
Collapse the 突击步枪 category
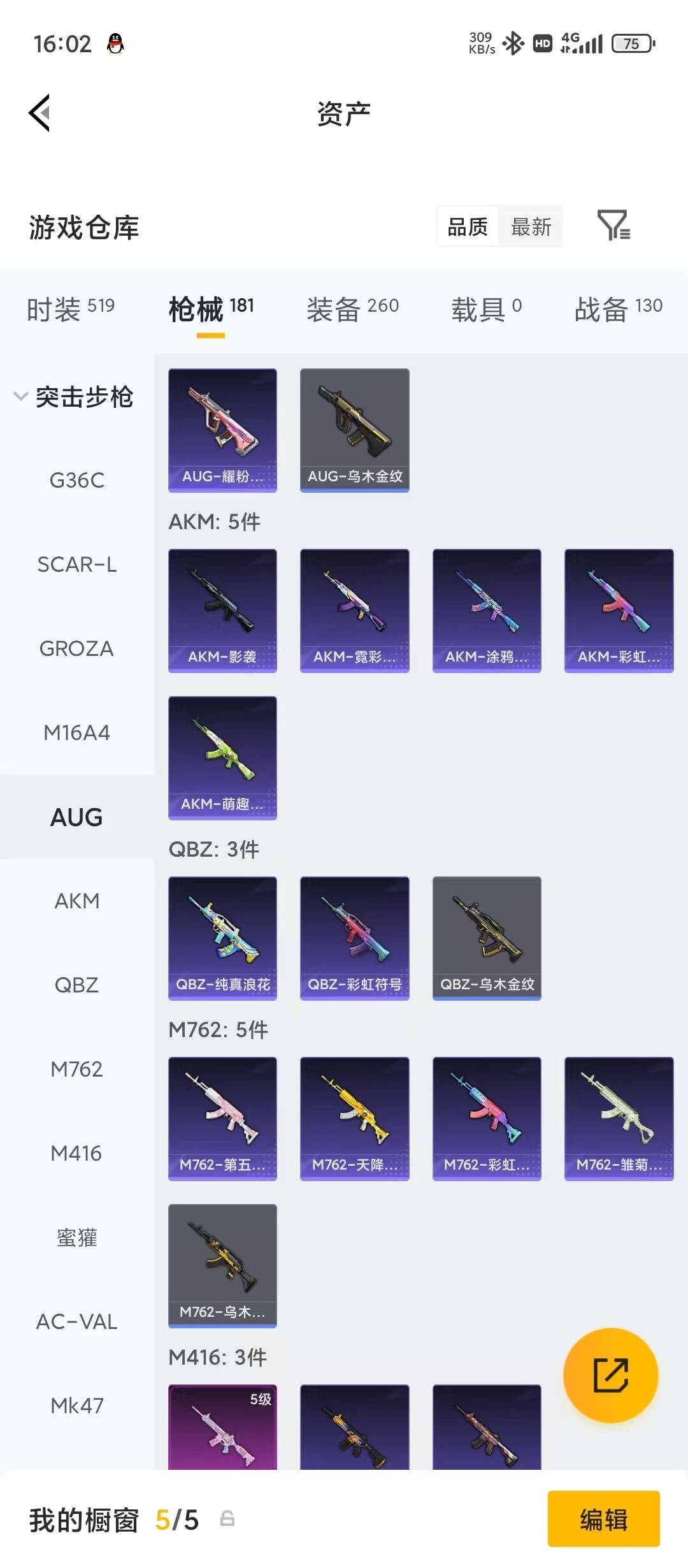(74, 397)
